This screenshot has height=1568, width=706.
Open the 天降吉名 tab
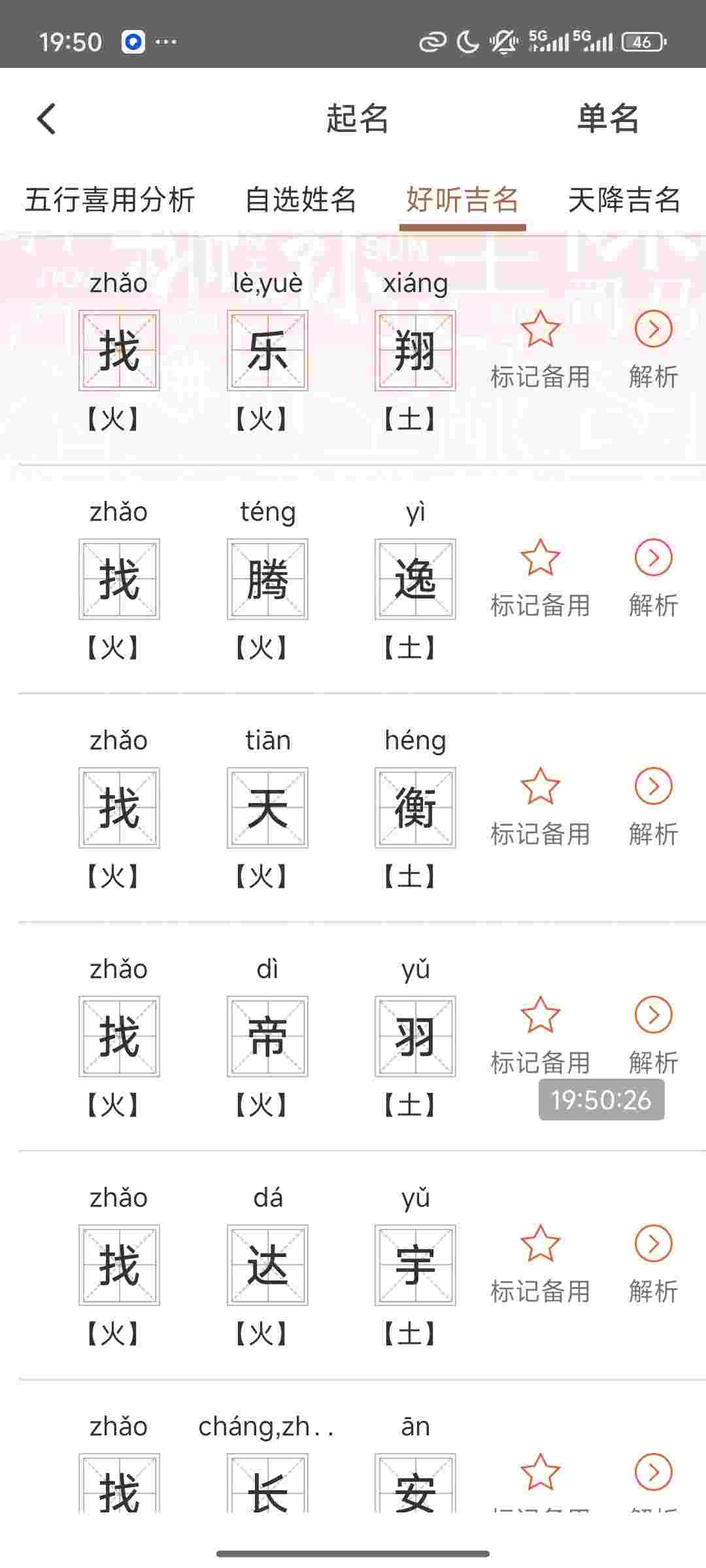coord(624,200)
